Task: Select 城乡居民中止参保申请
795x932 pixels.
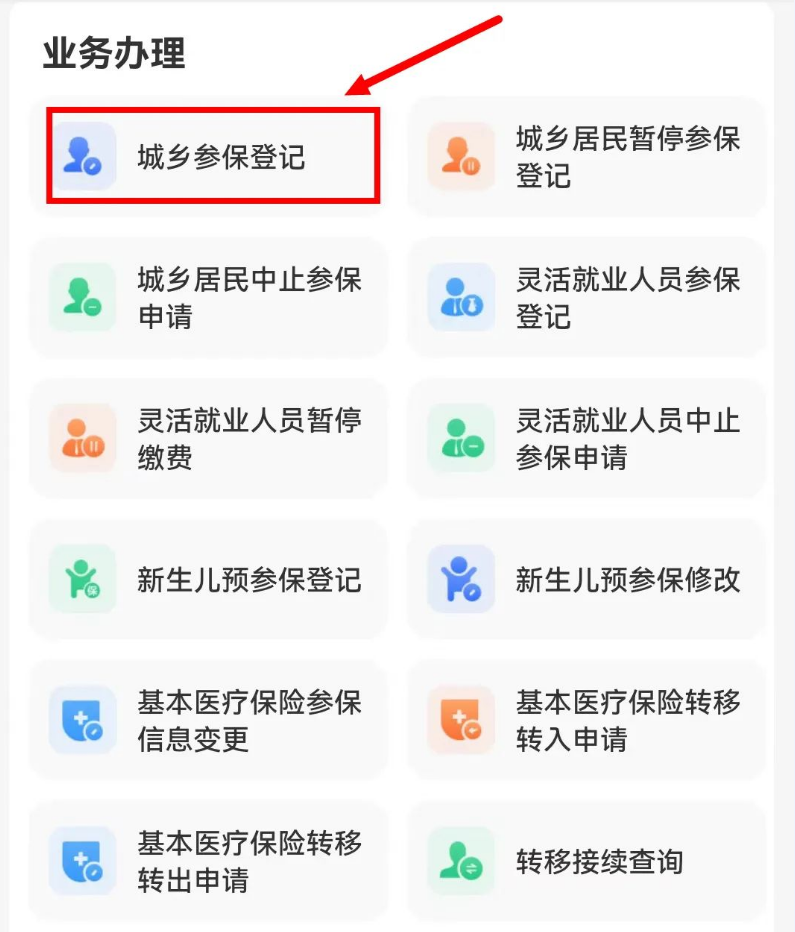Action: point(210,298)
